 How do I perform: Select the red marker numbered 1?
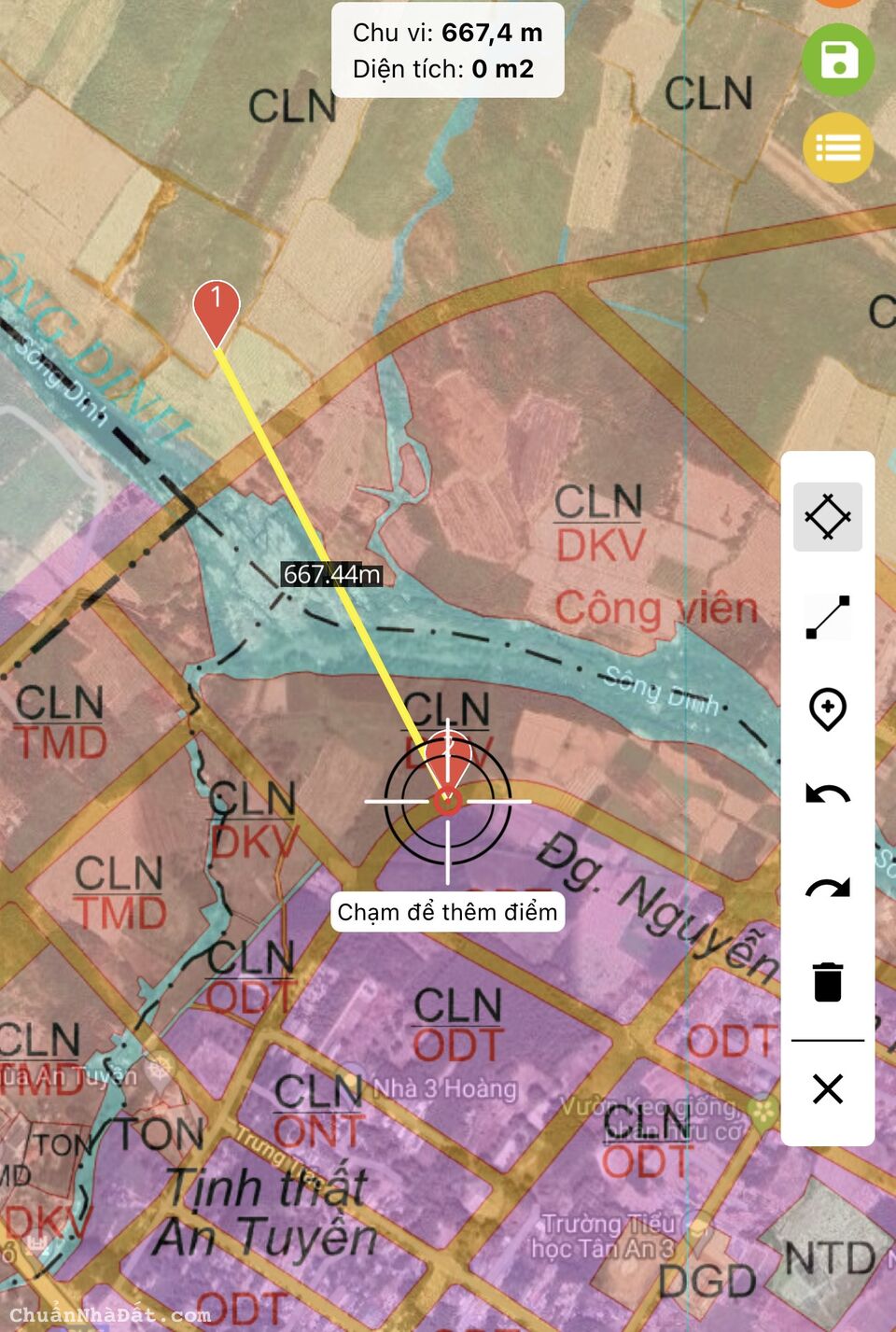216,307
